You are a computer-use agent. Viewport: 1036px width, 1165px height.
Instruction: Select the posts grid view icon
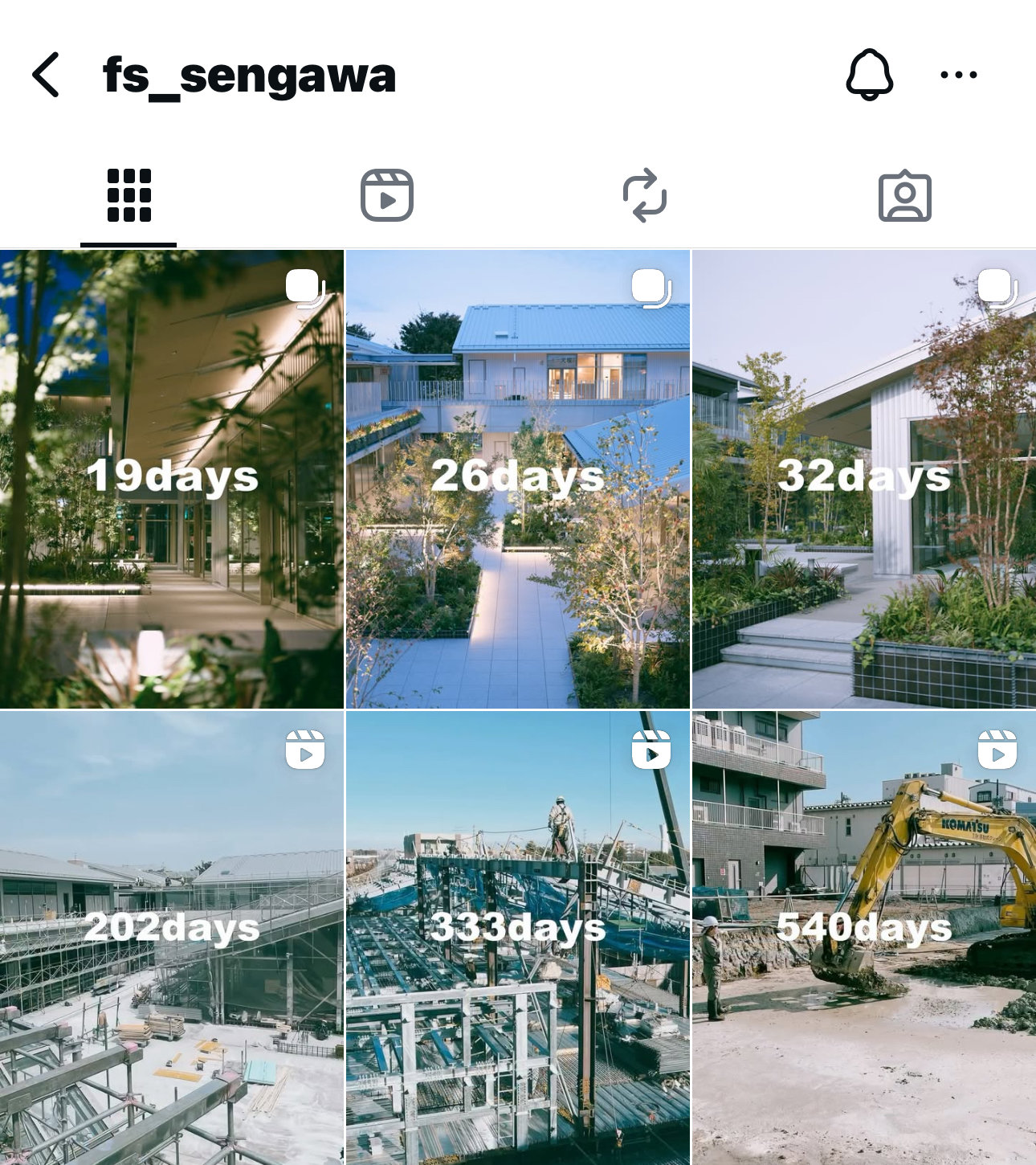[x=129, y=195]
